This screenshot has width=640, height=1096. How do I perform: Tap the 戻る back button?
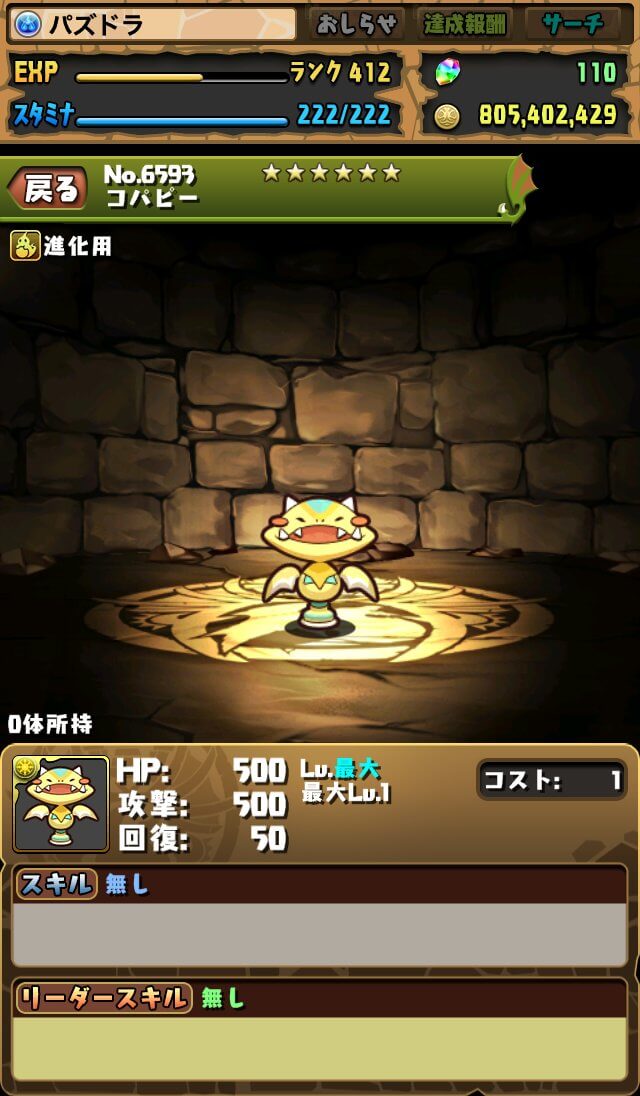[48, 188]
